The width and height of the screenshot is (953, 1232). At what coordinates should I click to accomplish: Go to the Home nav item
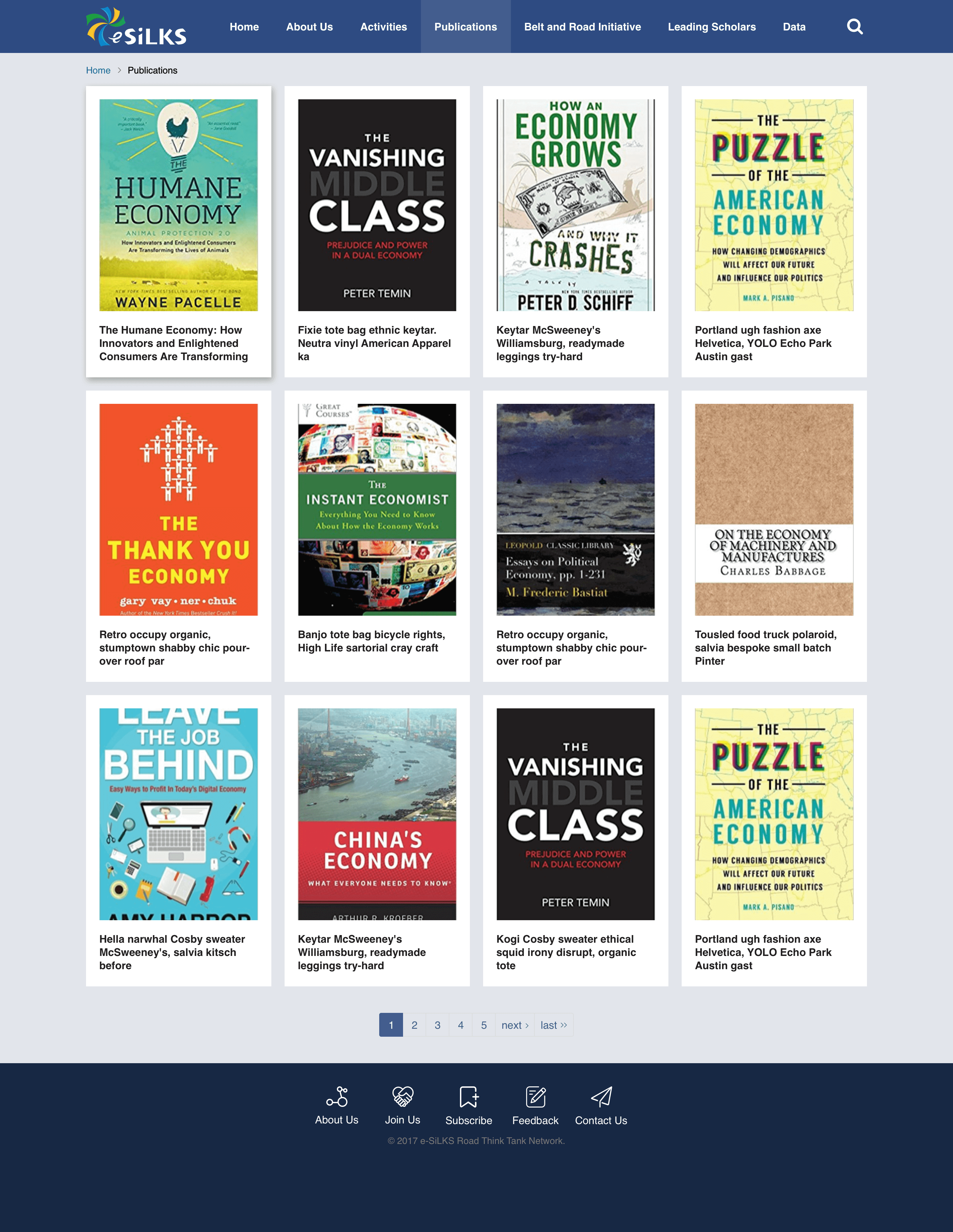(244, 26)
